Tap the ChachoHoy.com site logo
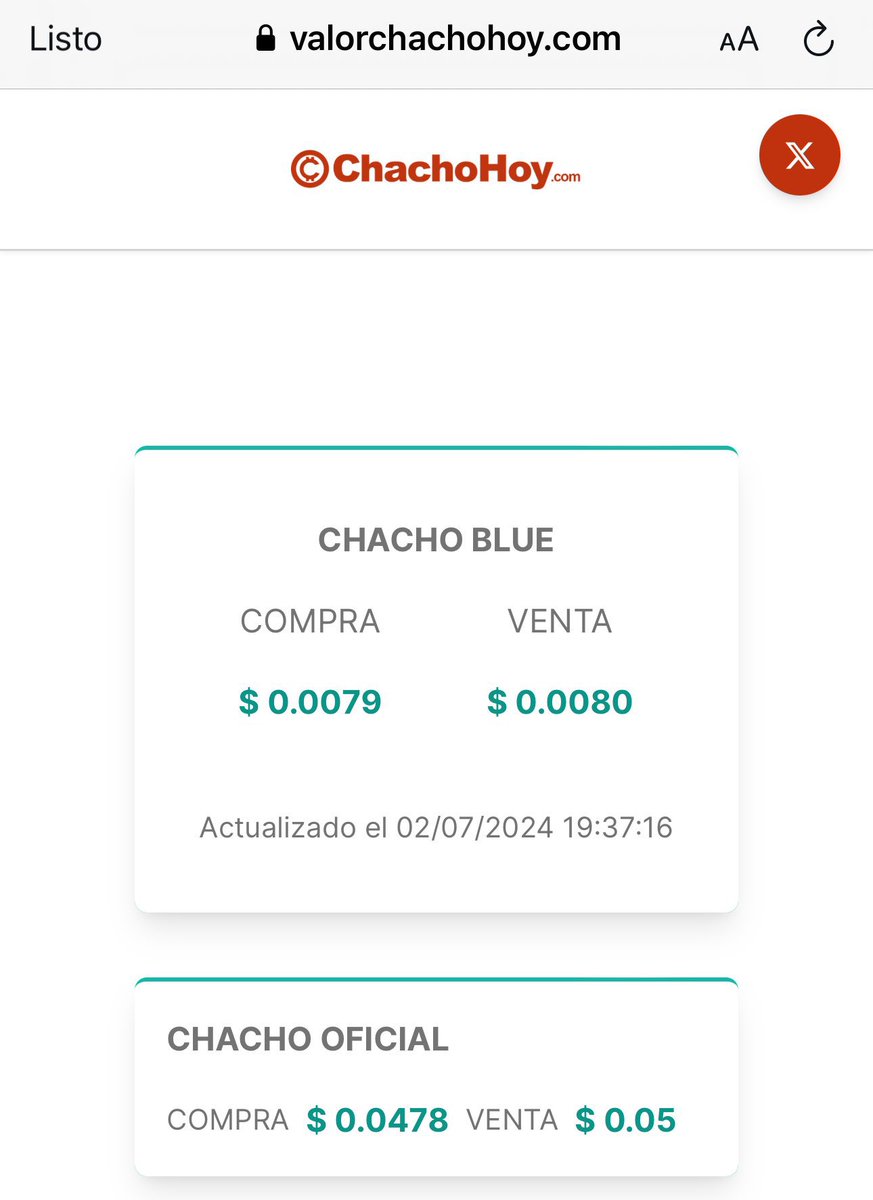The image size is (873, 1200). click(436, 169)
